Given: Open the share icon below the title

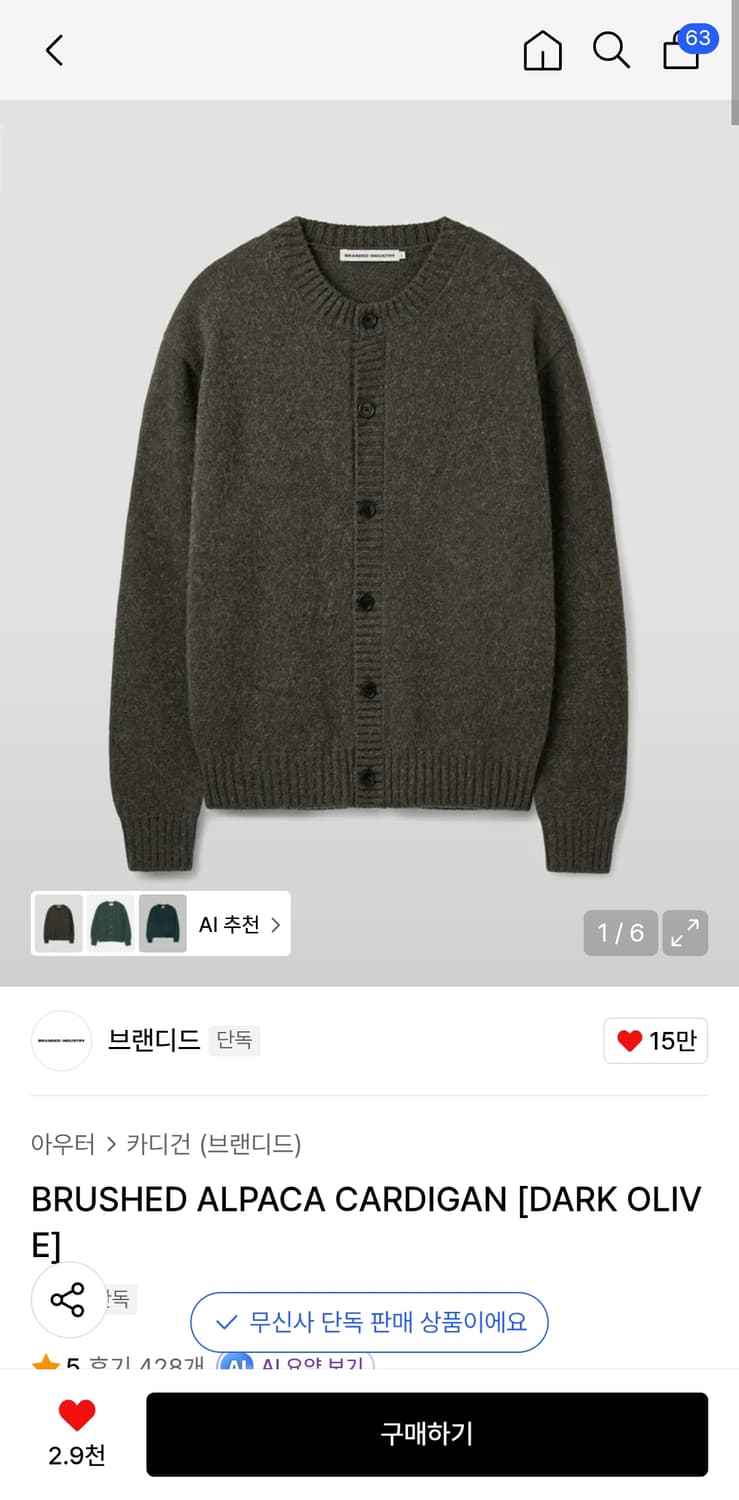Looking at the screenshot, I should click(68, 1299).
